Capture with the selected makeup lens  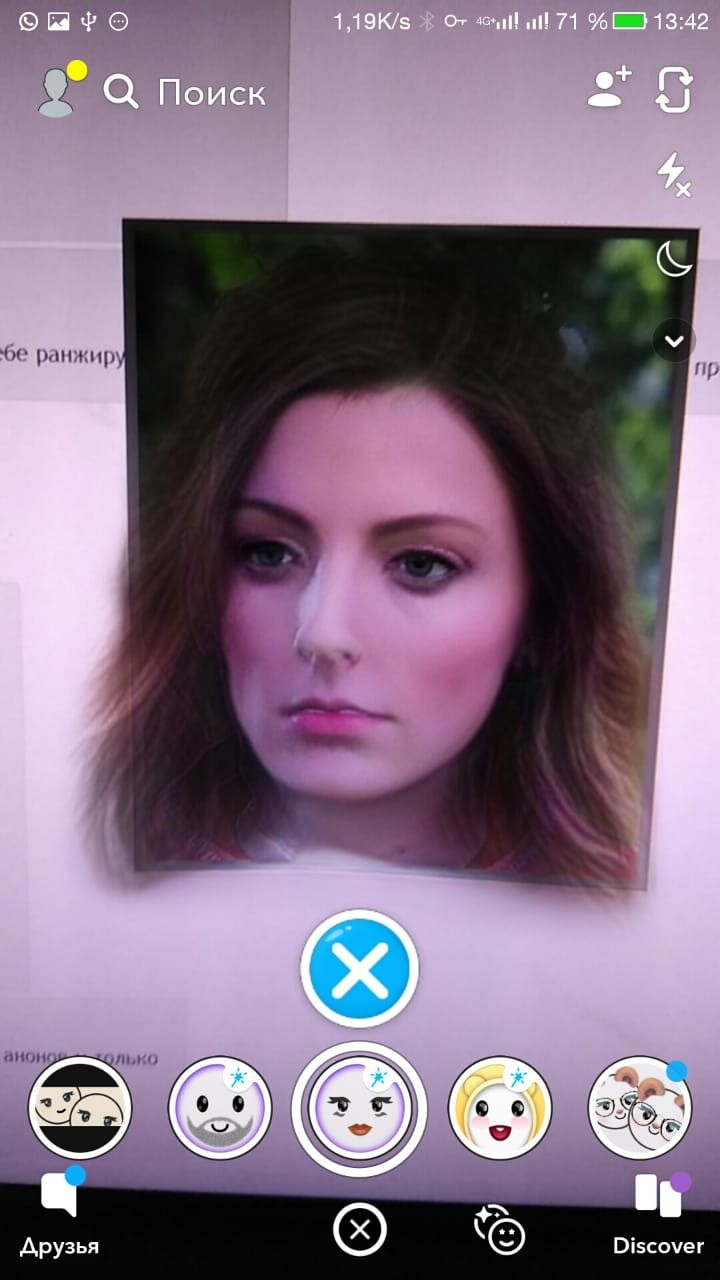click(x=359, y=1108)
